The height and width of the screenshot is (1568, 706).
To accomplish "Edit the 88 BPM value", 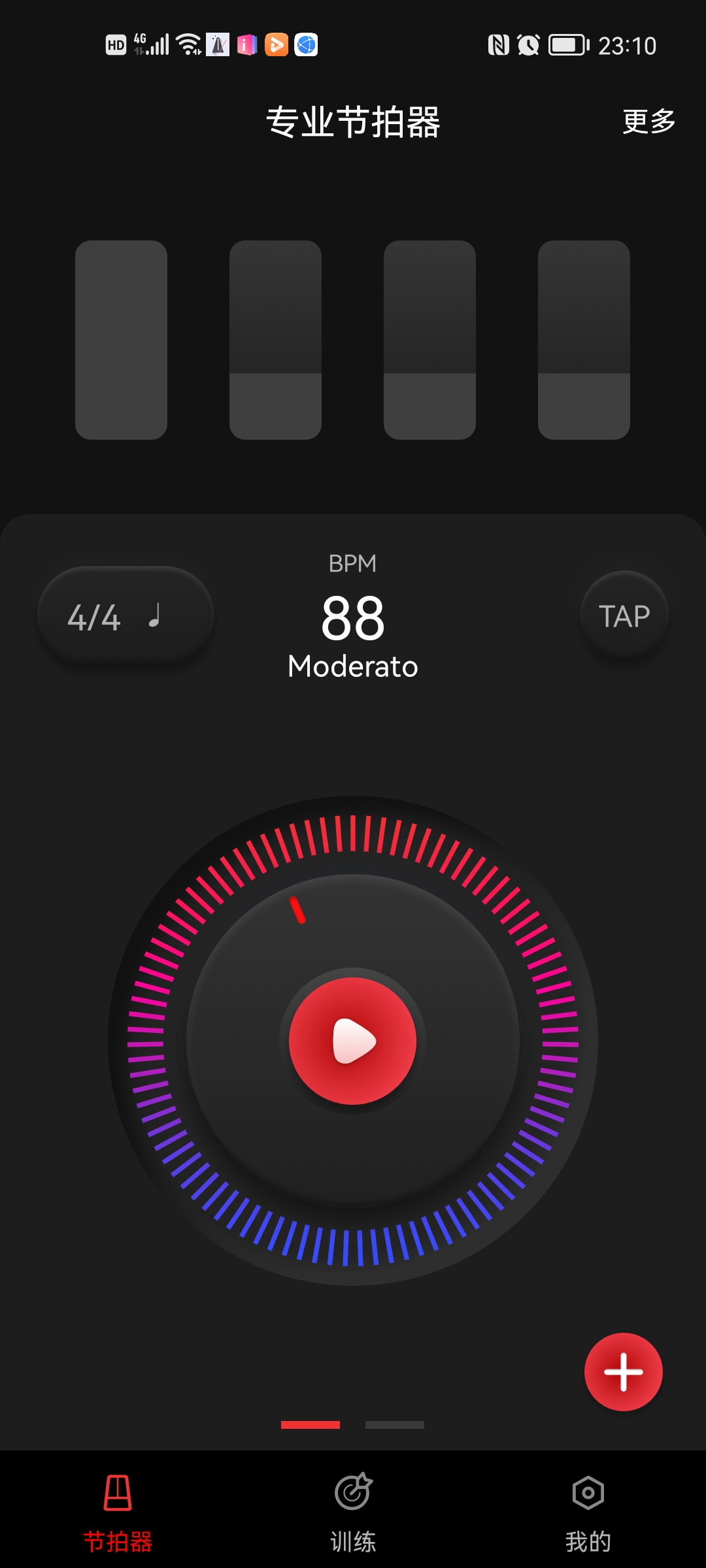I will [353, 618].
